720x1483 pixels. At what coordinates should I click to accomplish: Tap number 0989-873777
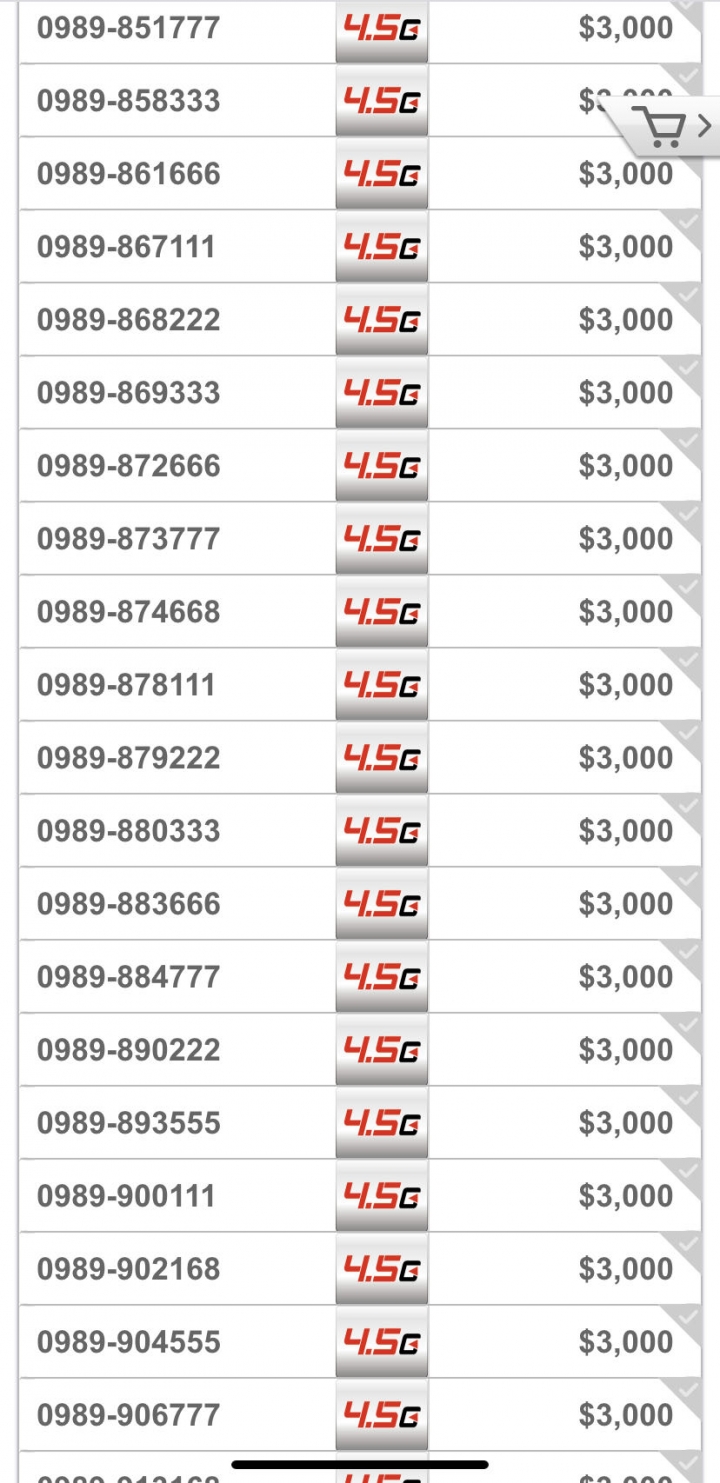coord(360,539)
